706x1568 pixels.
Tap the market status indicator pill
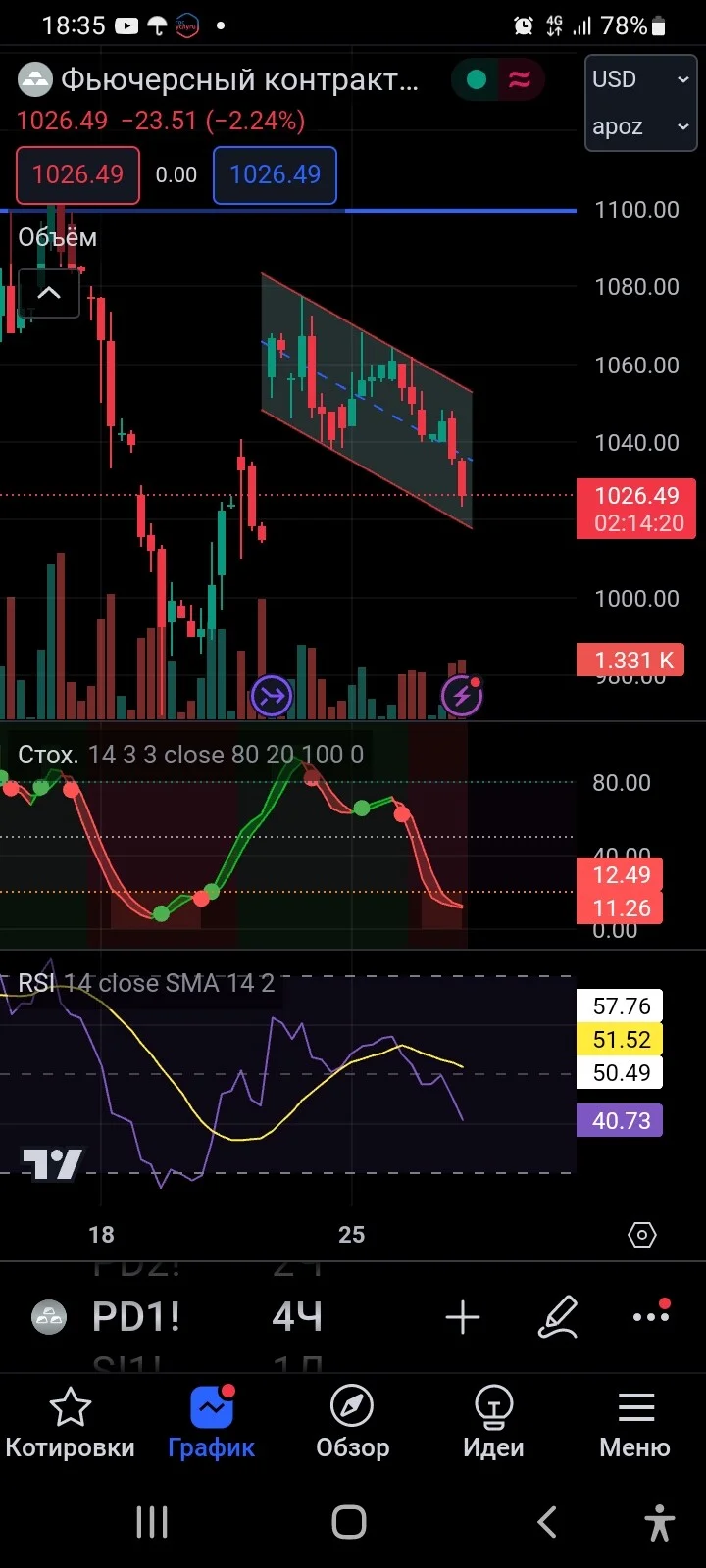pos(498,79)
